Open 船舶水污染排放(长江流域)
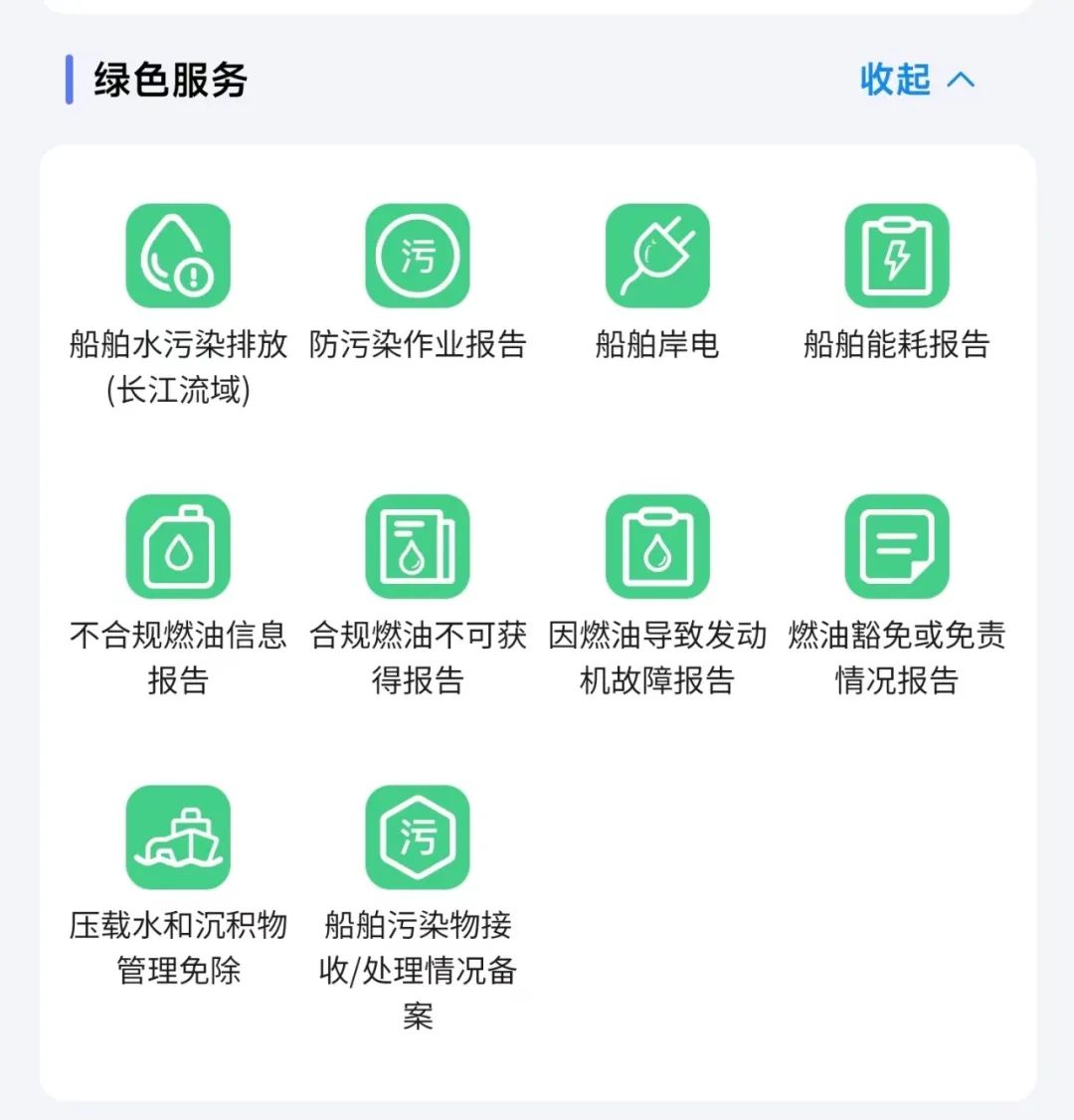This screenshot has width=1074, height=1120. (178, 257)
